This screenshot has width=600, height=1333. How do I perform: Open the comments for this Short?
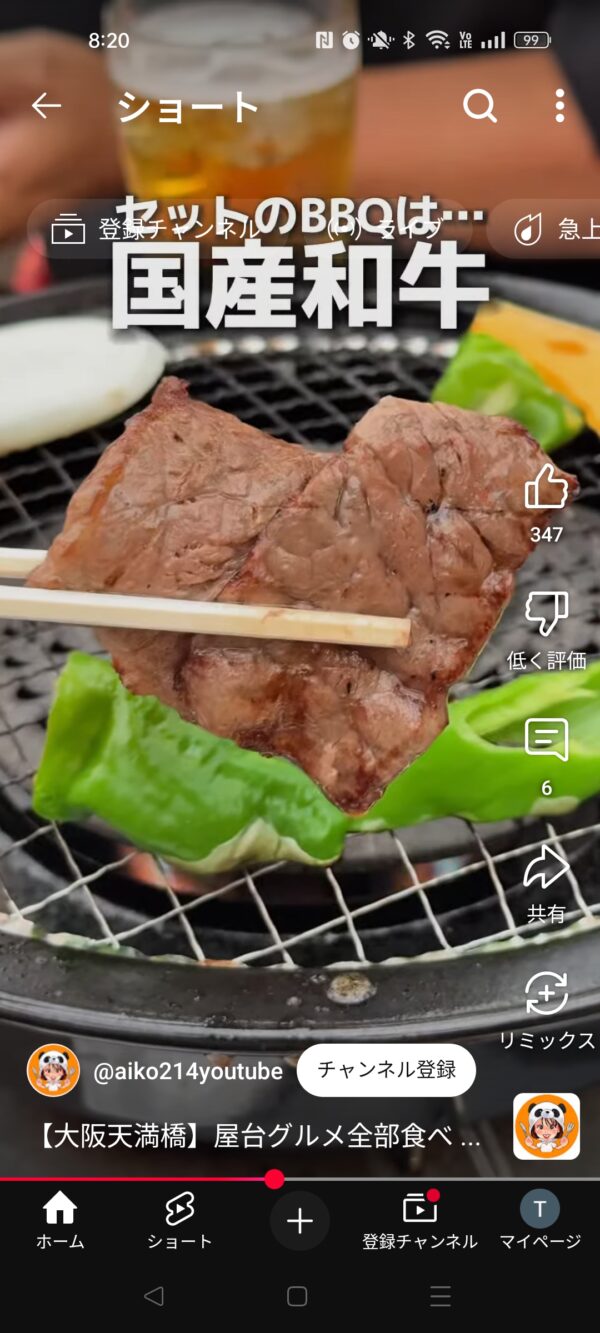(x=546, y=742)
